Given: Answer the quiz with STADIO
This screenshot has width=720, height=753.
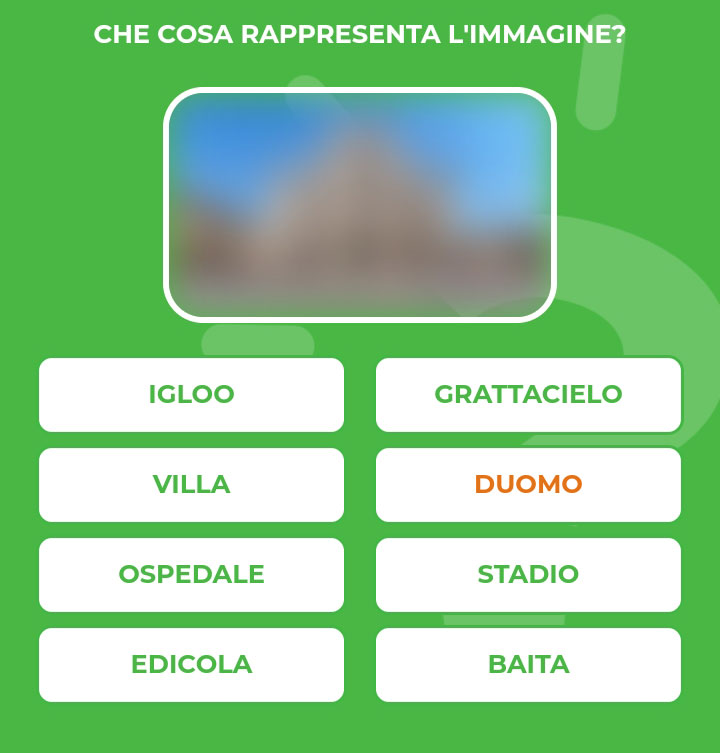Looking at the screenshot, I should [528, 575].
